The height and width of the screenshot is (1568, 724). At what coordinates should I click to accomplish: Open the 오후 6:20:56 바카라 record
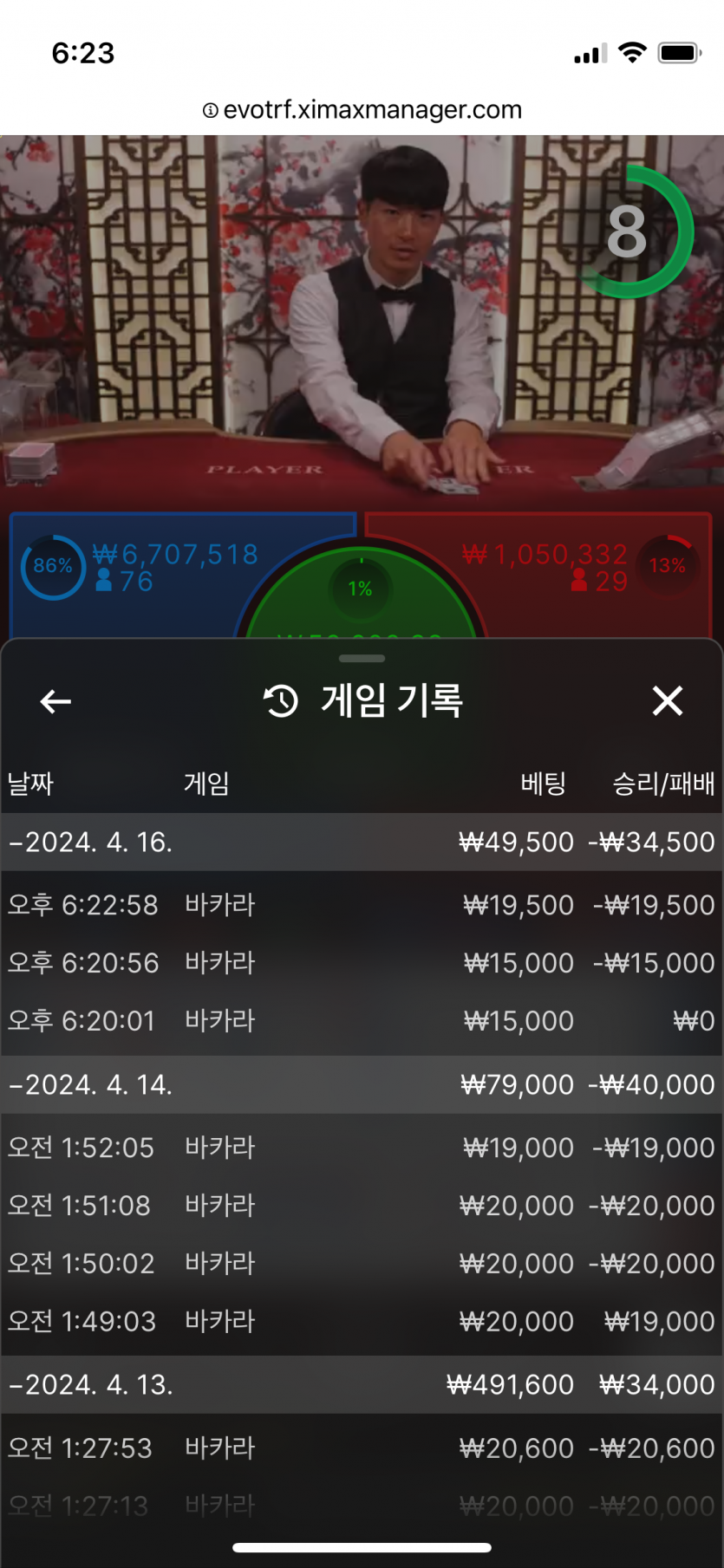361,963
